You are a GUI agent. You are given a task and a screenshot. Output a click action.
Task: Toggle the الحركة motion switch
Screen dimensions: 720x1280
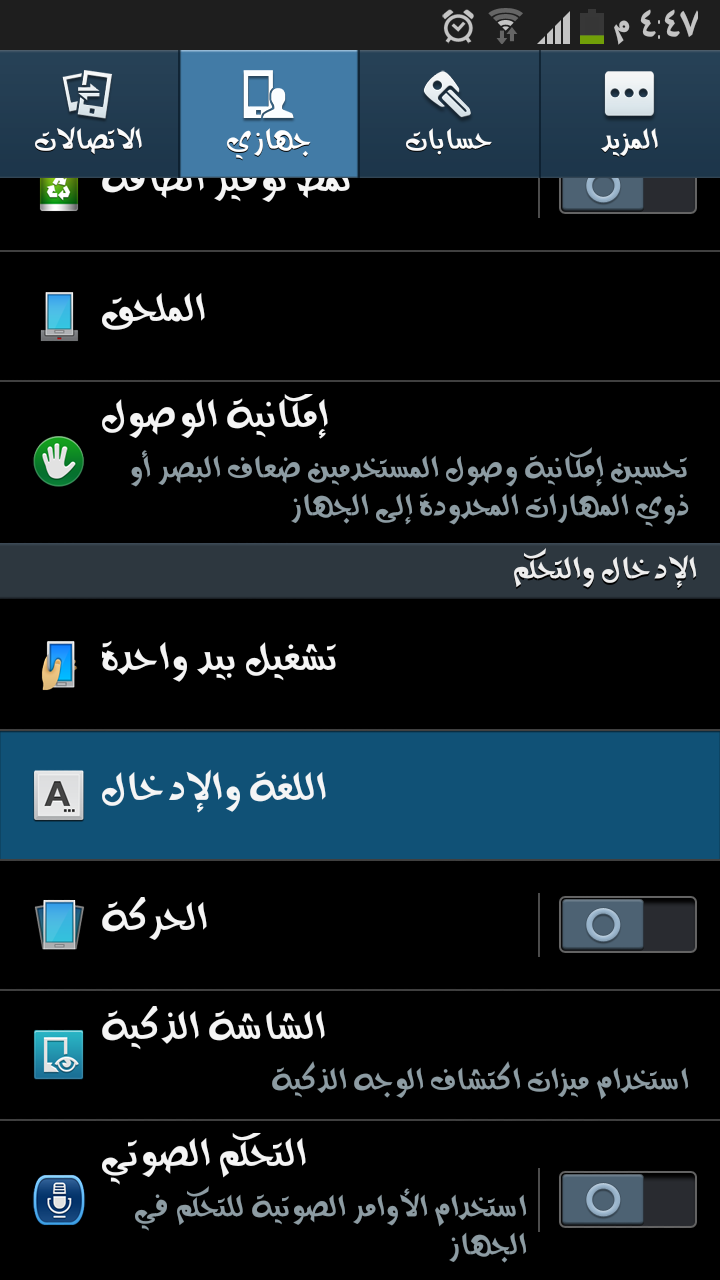click(628, 925)
